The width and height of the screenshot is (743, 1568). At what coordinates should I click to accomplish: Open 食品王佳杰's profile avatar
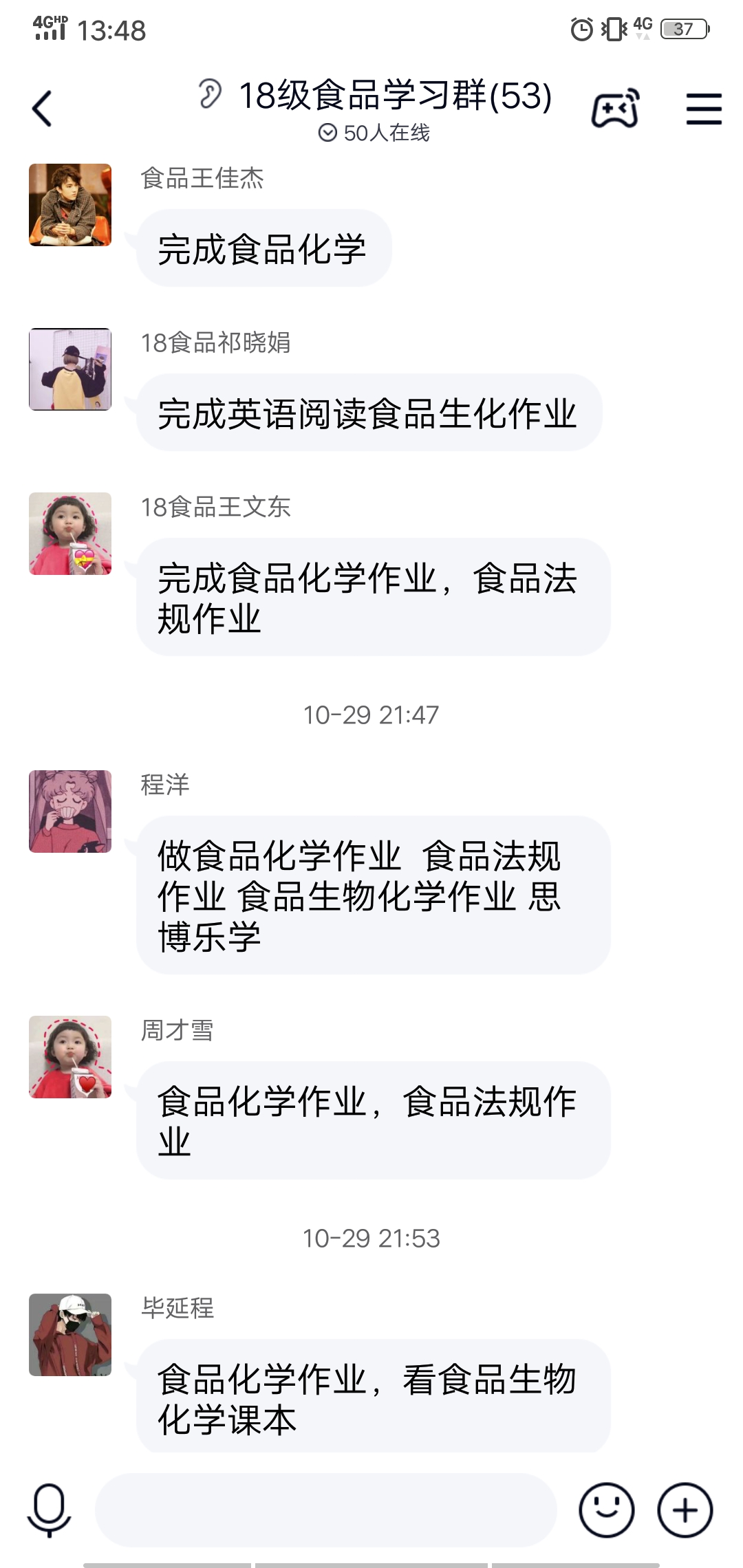[x=70, y=205]
